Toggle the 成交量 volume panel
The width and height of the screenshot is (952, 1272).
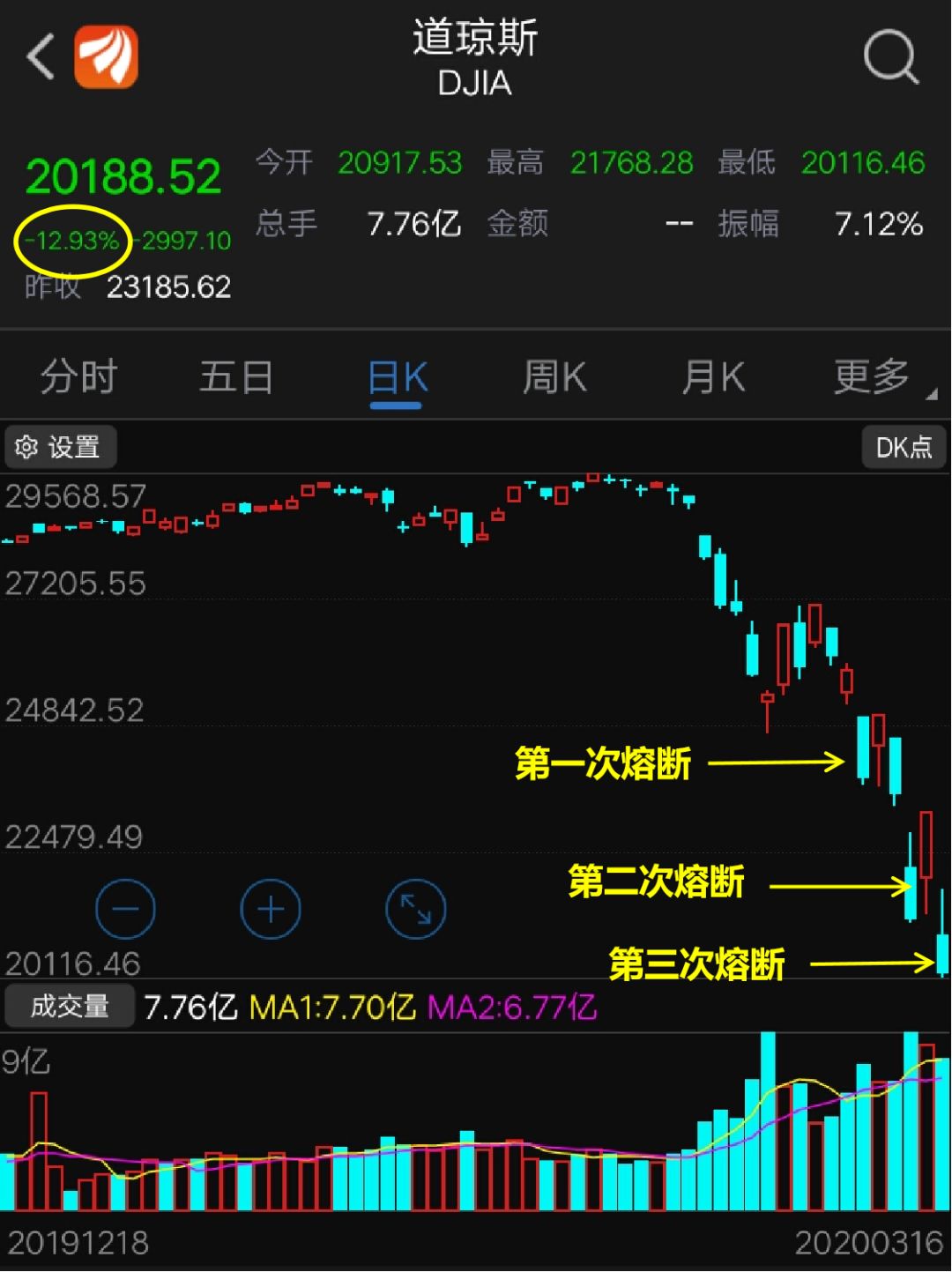[69, 1004]
